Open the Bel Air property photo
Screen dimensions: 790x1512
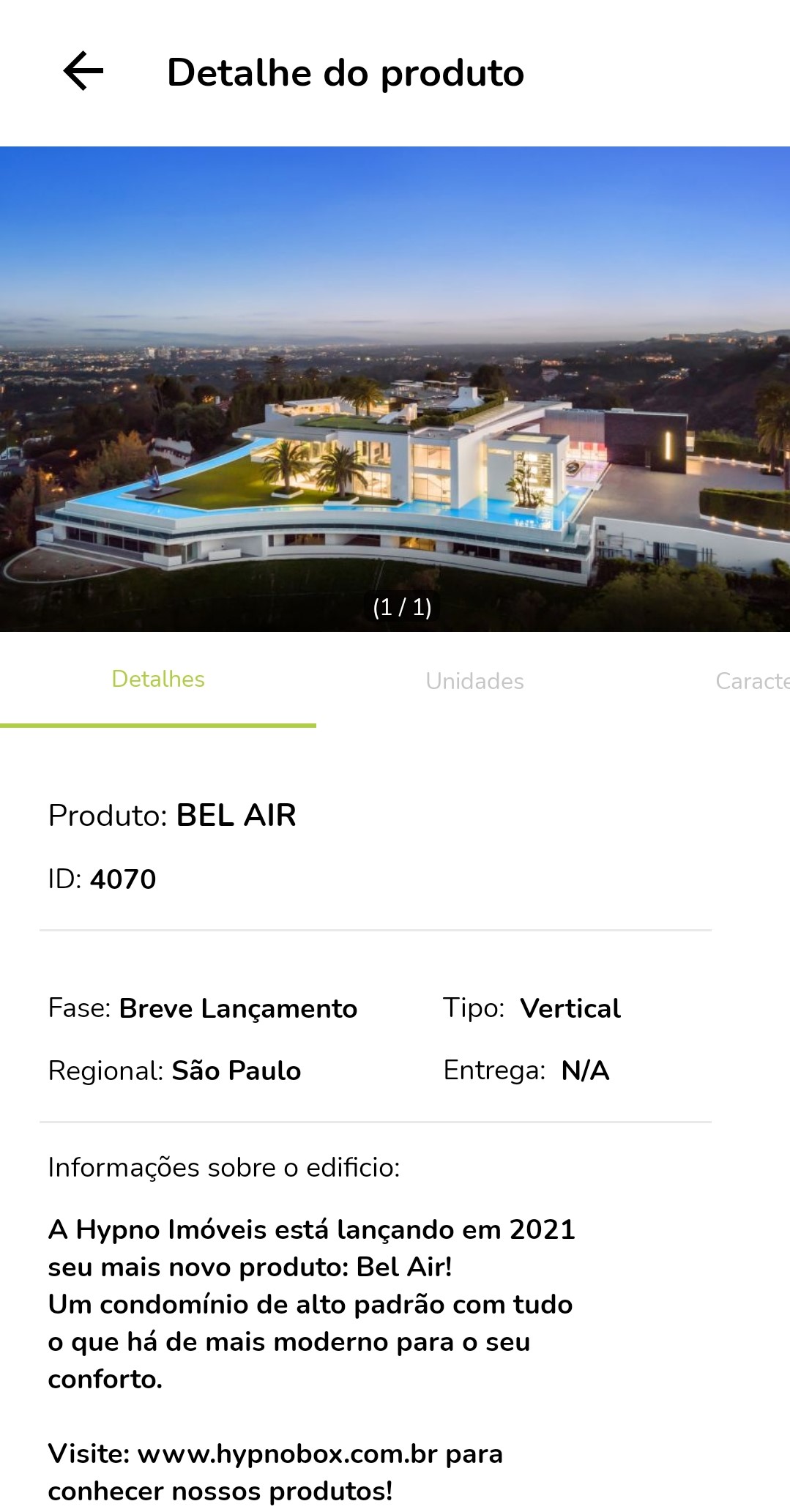pos(395,388)
